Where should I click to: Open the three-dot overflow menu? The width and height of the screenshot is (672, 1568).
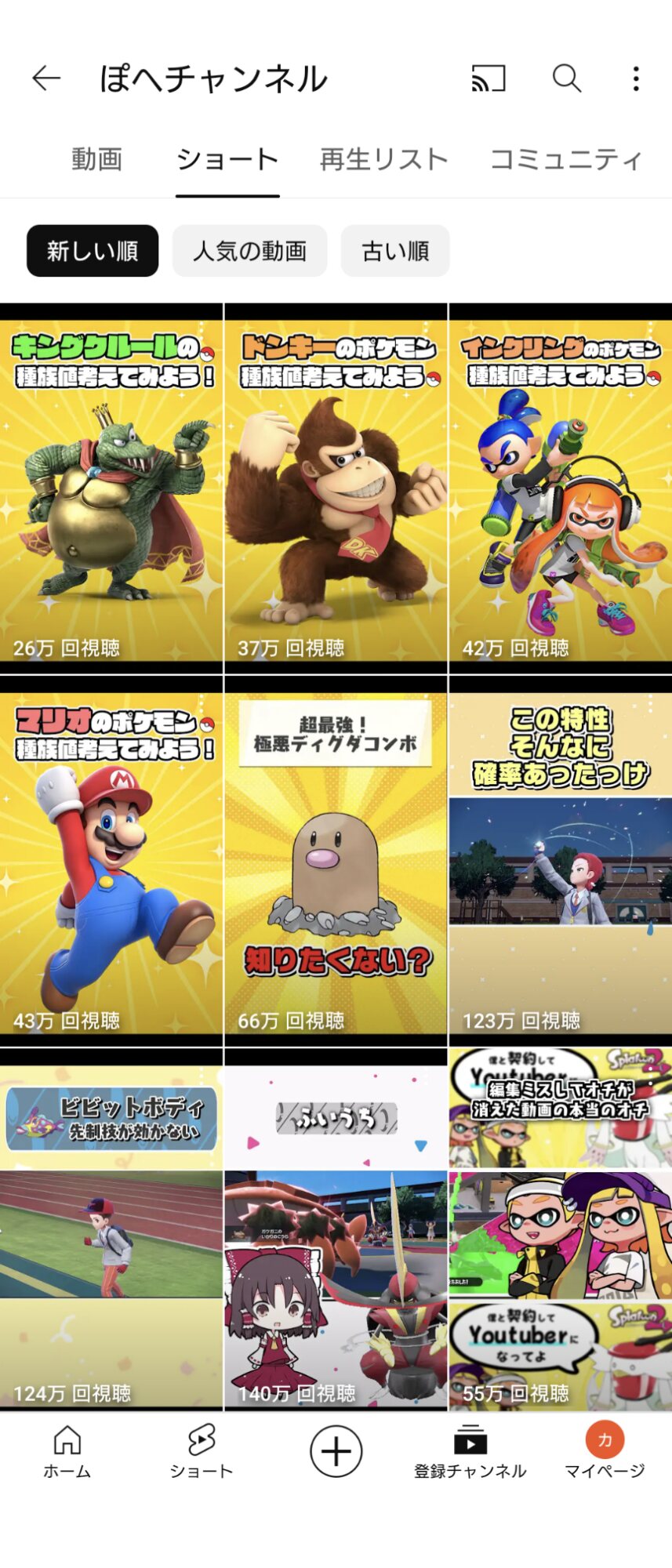(636, 78)
